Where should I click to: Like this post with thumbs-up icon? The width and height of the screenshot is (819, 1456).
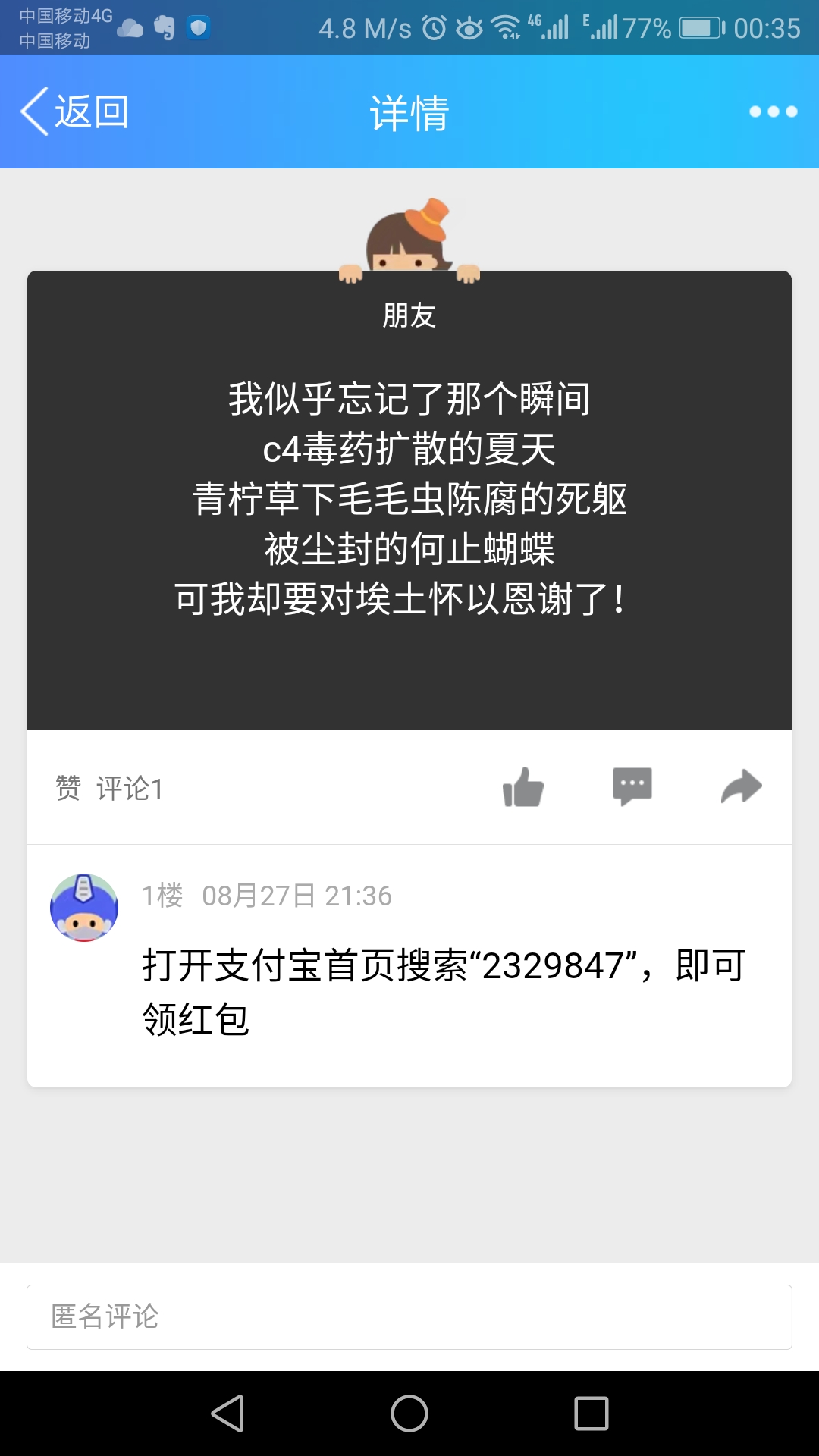(x=523, y=787)
